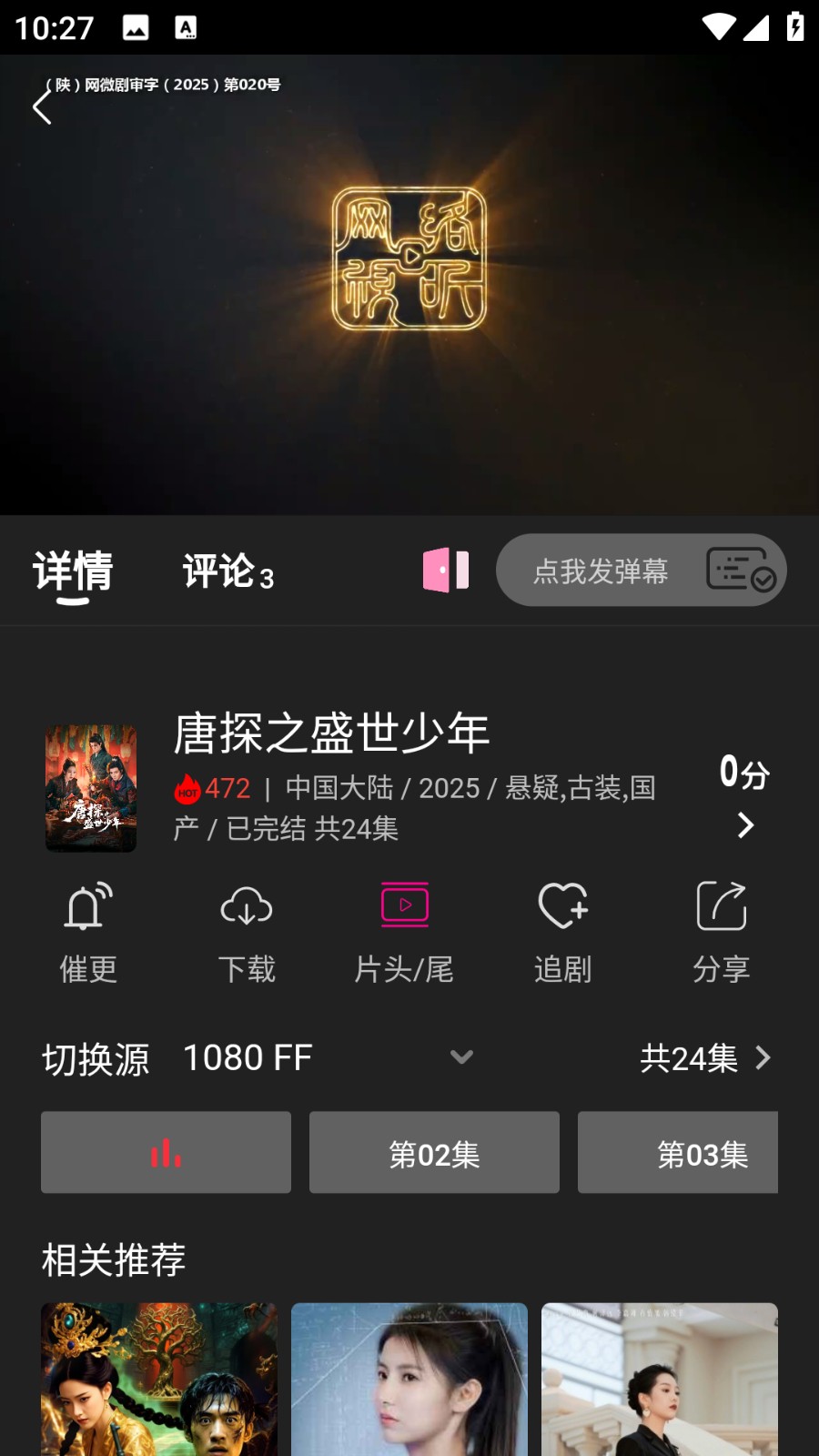
Task: Open the first recommended drama poster
Action: click(159, 1379)
